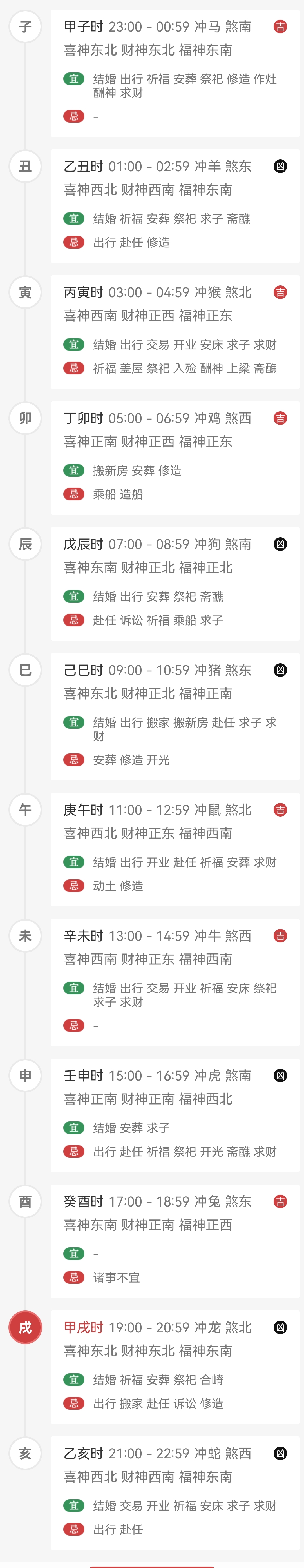The width and height of the screenshot is (304, 1568).
Task: Go to the 午 hour marker
Action: pyautogui.click(x=26, y=809)
